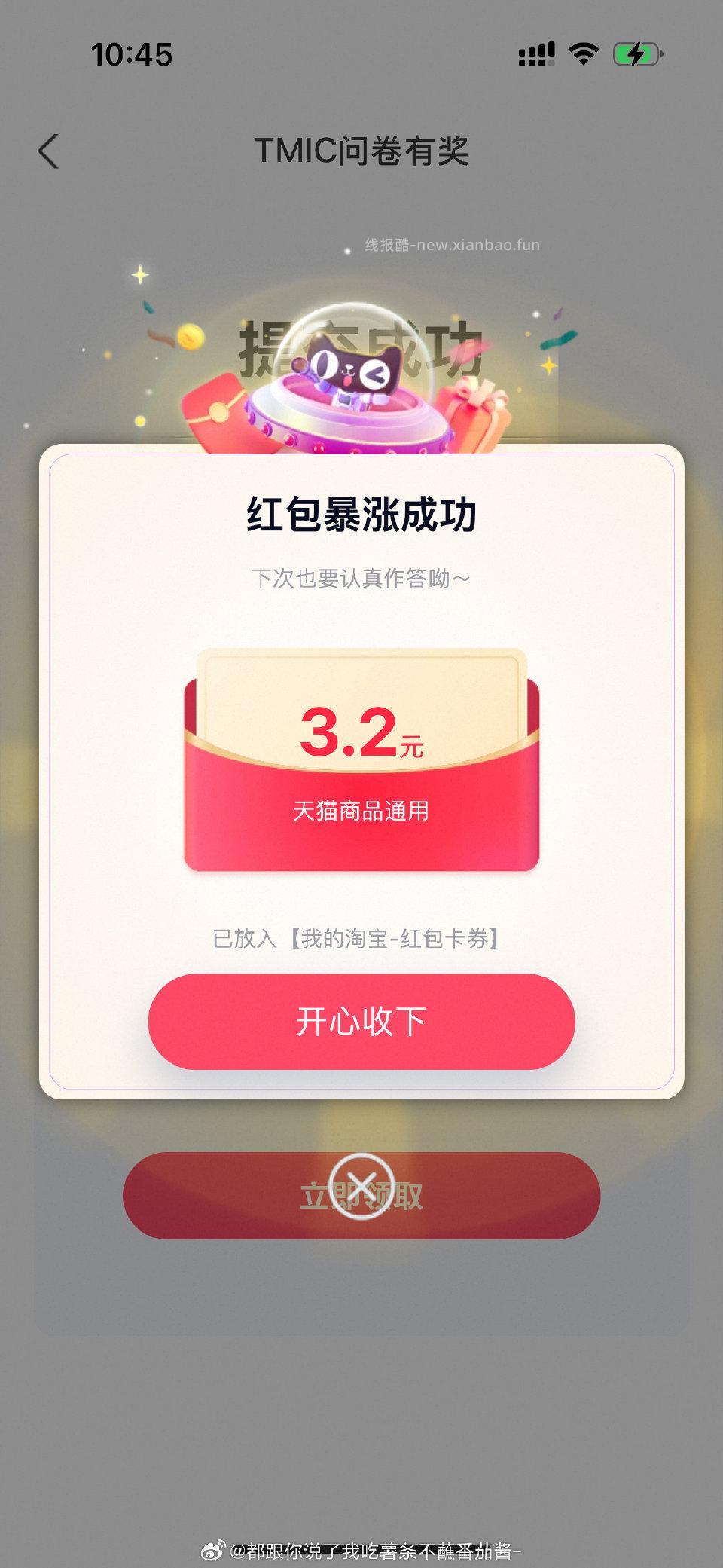The width and height of the screenshot is (723, 1568).
Task: Tap the 红包暴涨成功 title text
Action: click(x=361, y=512)
